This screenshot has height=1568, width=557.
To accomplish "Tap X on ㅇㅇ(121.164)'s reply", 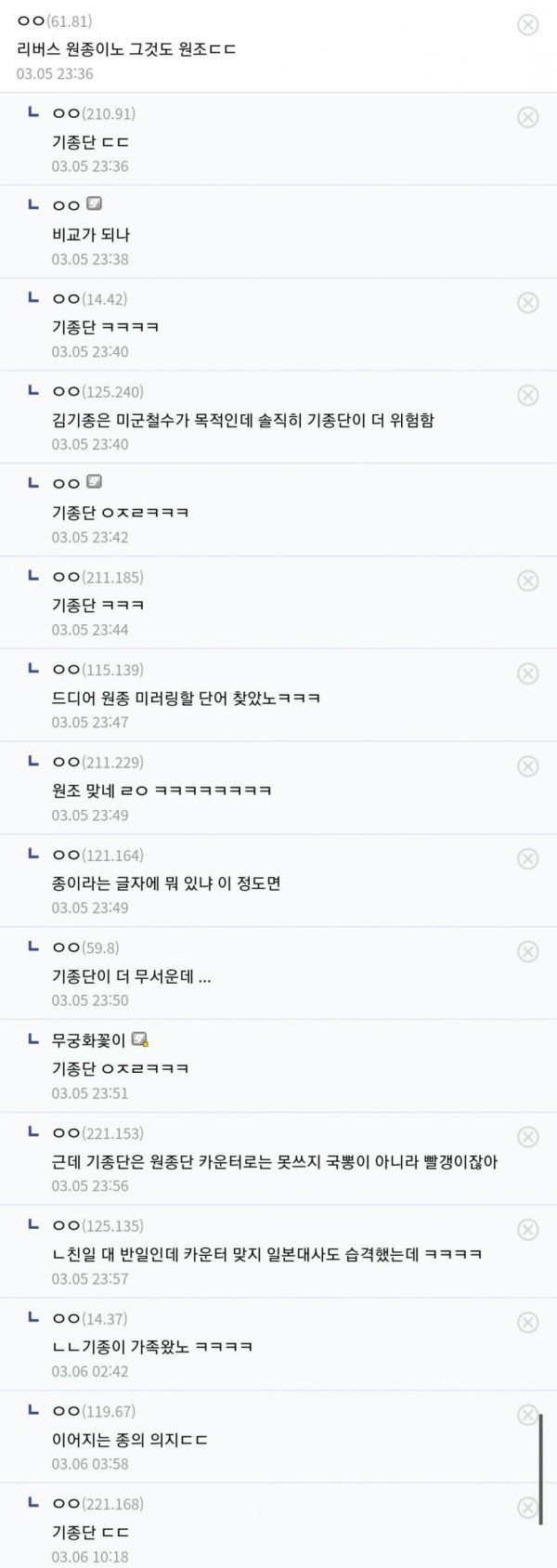I will (527, 859).
